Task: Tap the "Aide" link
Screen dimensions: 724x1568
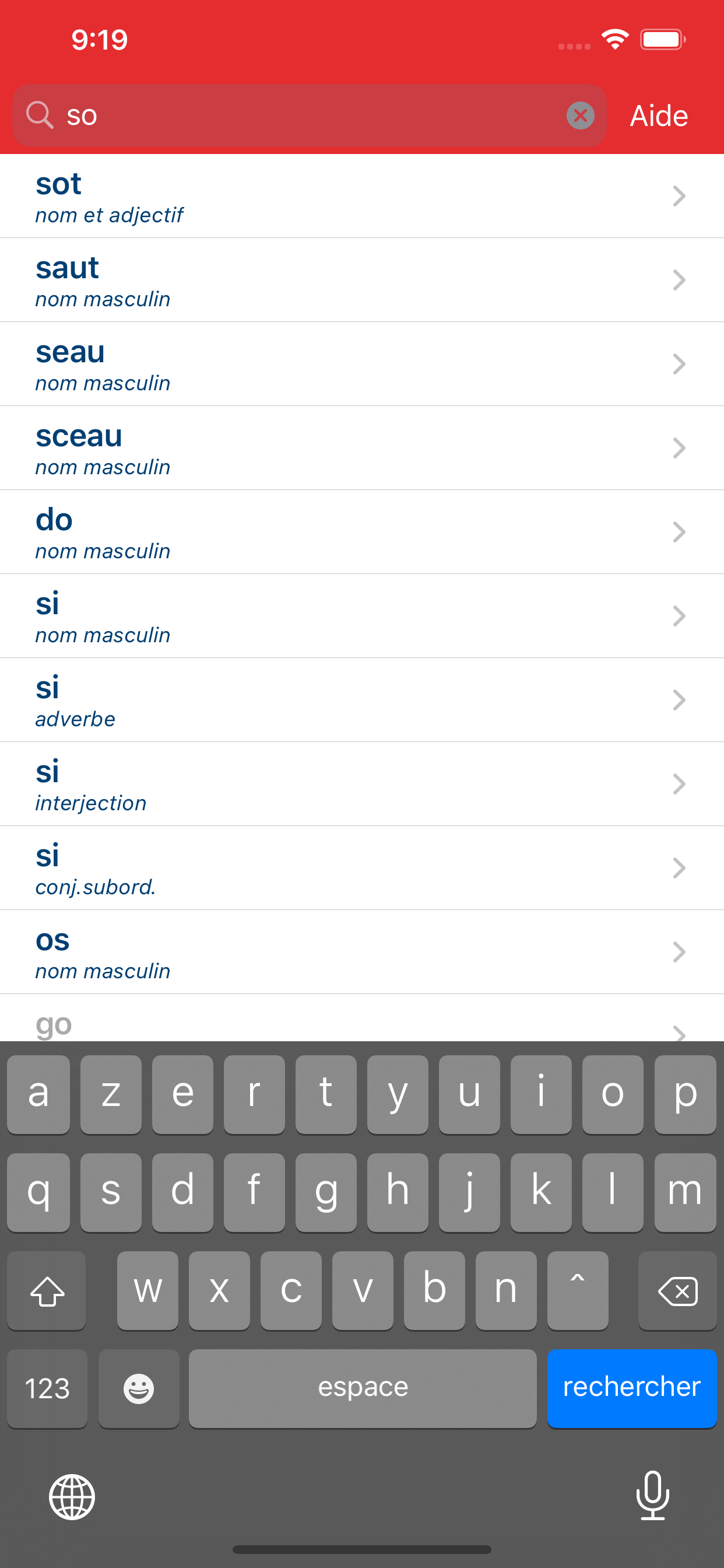Action: click(x=658, y=115)
